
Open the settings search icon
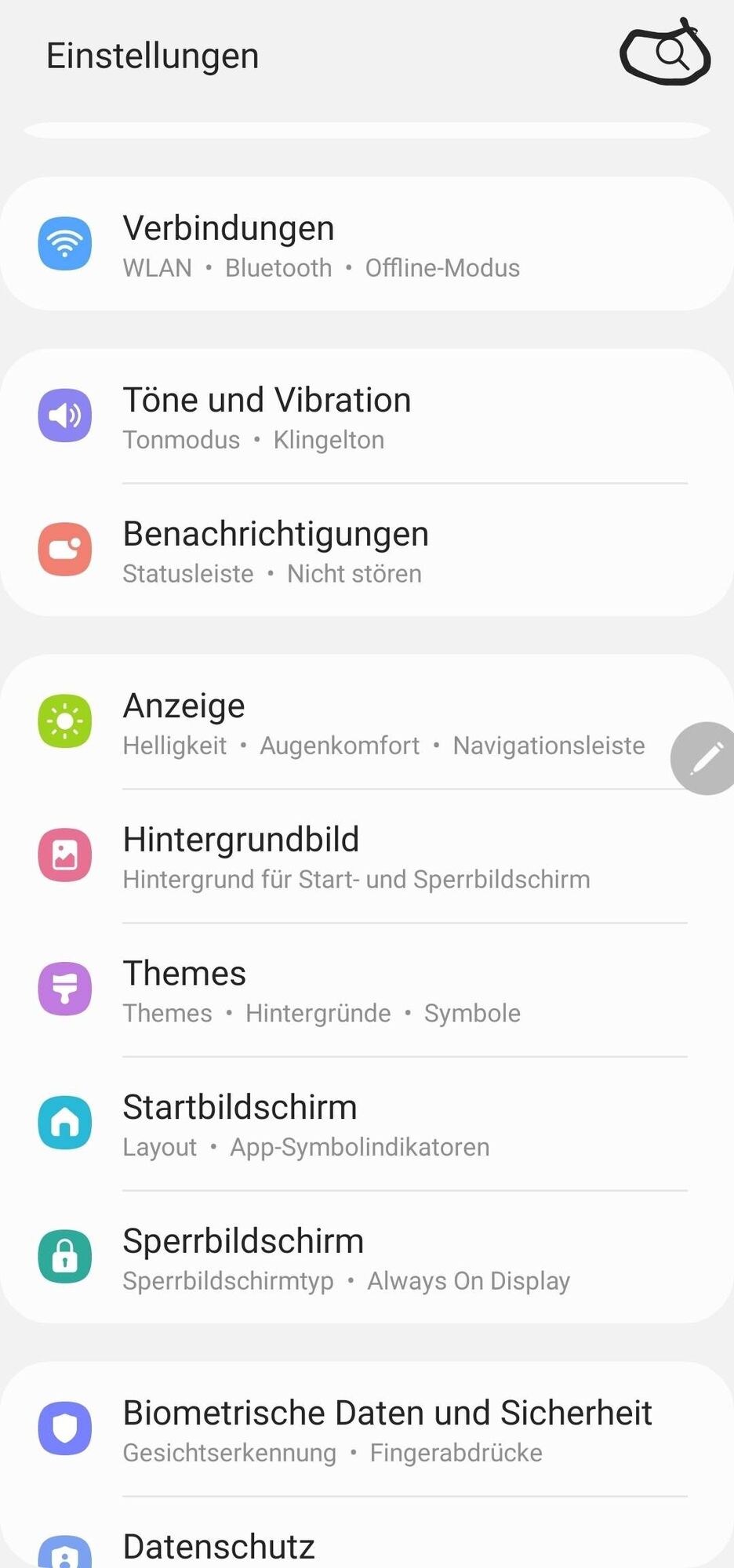pos(671,53)
